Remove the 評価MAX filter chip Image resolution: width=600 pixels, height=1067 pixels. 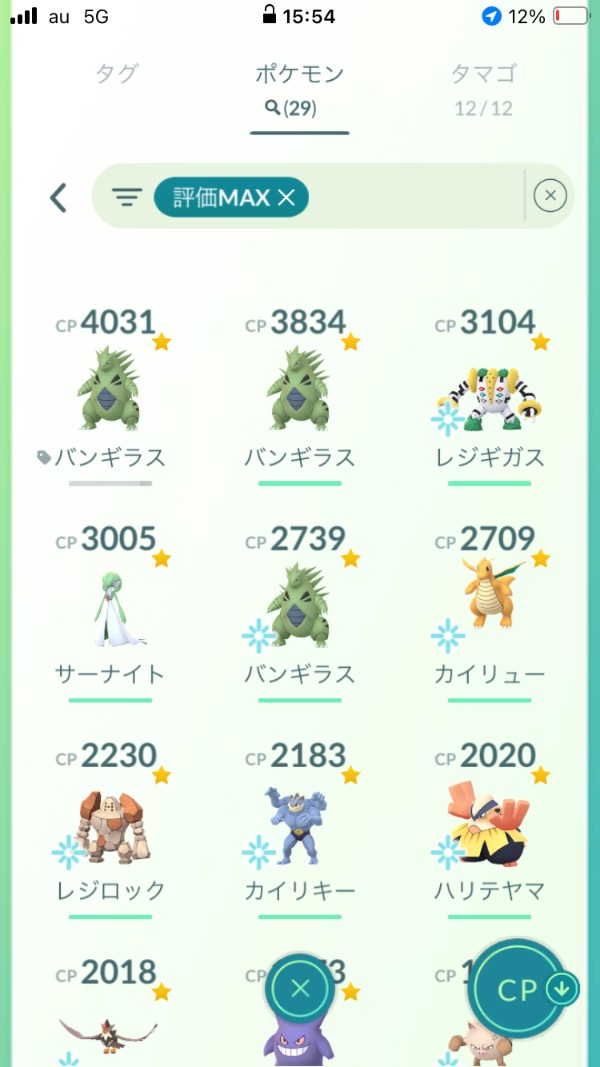(286, 198)
